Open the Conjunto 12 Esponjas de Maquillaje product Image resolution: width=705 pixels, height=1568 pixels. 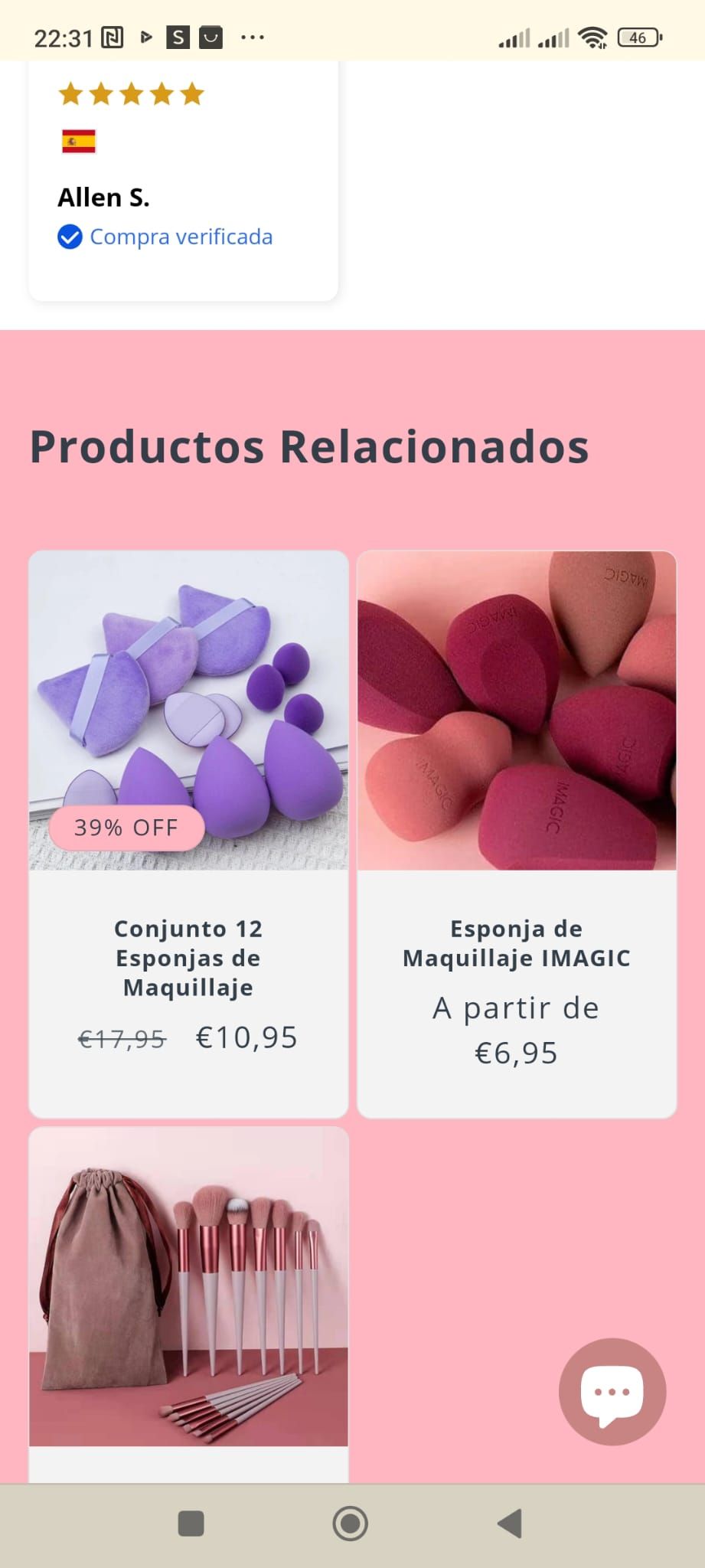click(x=188, y=957)
